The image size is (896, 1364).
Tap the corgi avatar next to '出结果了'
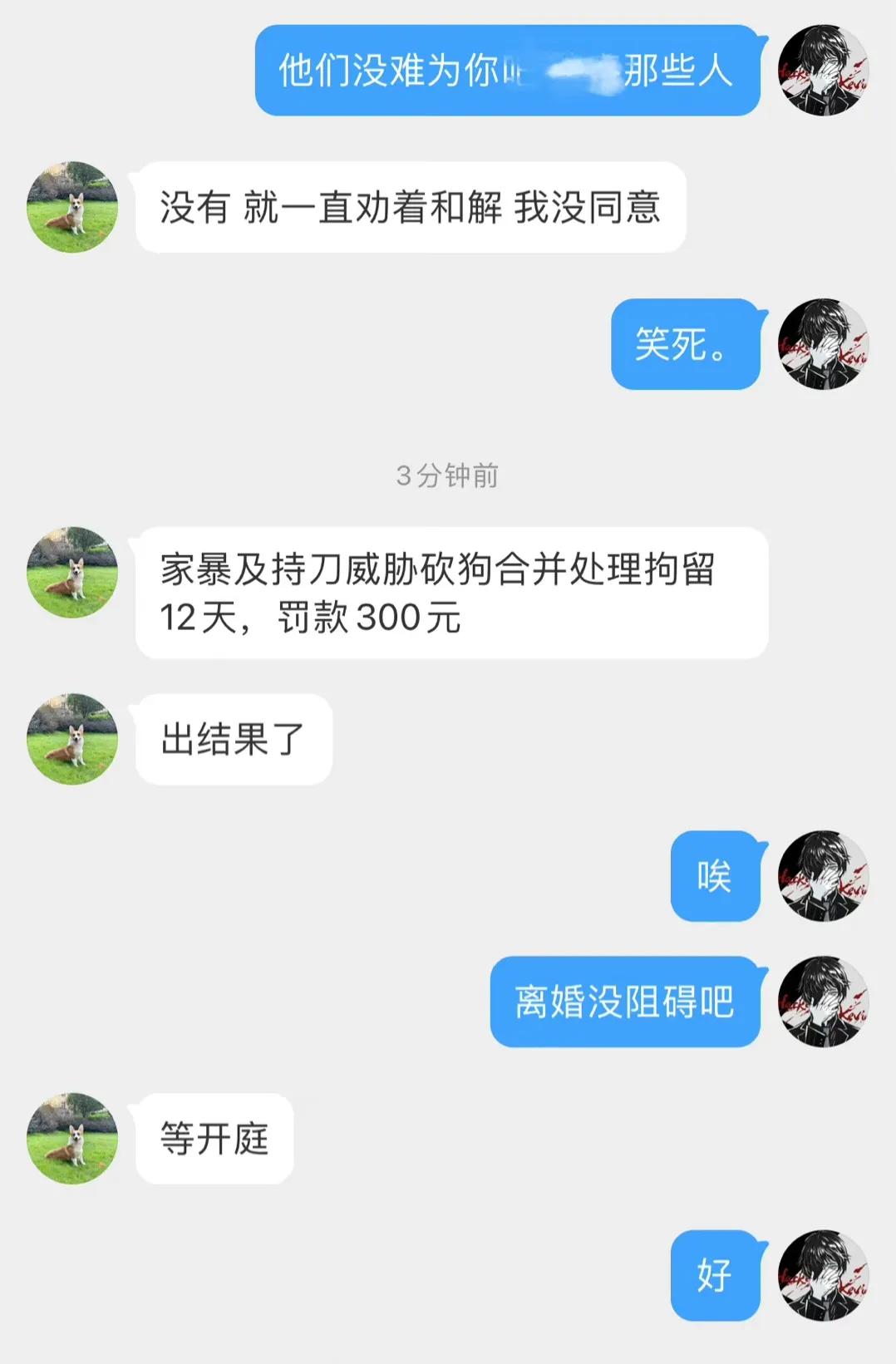tap(71, 740)
